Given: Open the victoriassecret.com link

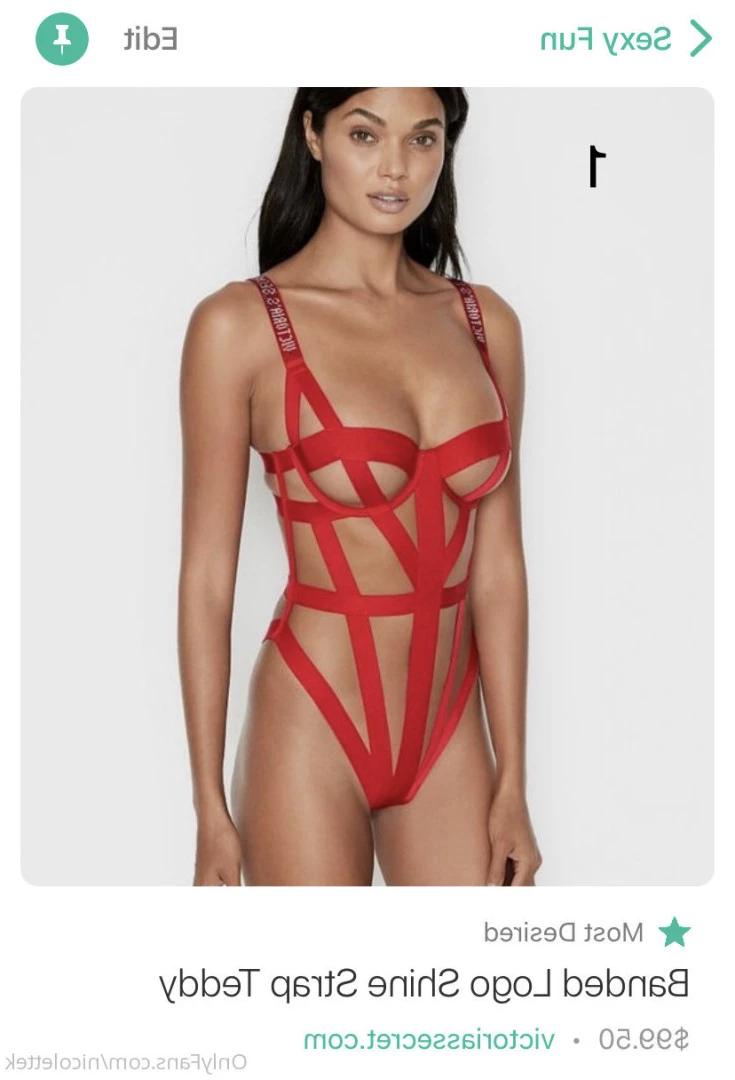Looking at the screenshot, I should (429, 1038).
